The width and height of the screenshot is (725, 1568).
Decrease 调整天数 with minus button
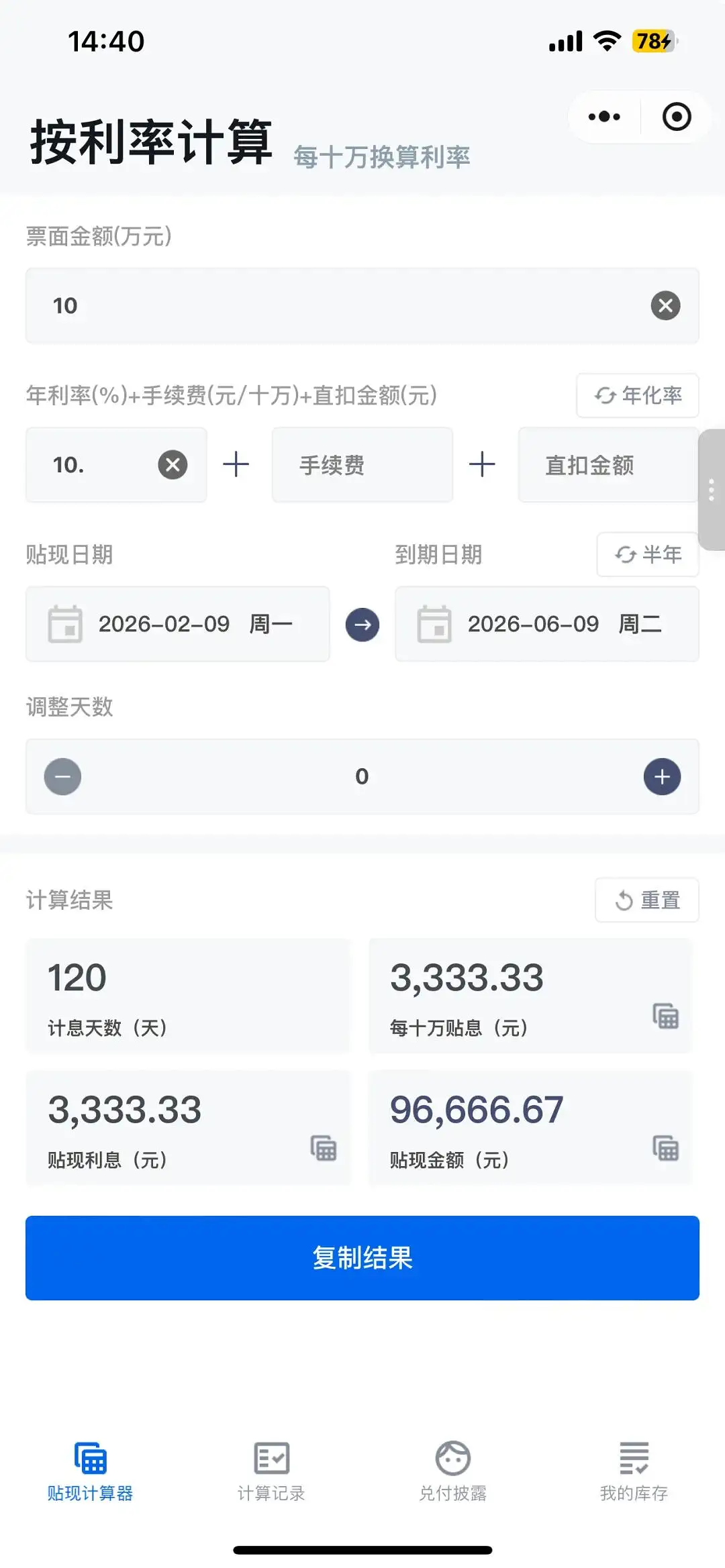point(62,777)
